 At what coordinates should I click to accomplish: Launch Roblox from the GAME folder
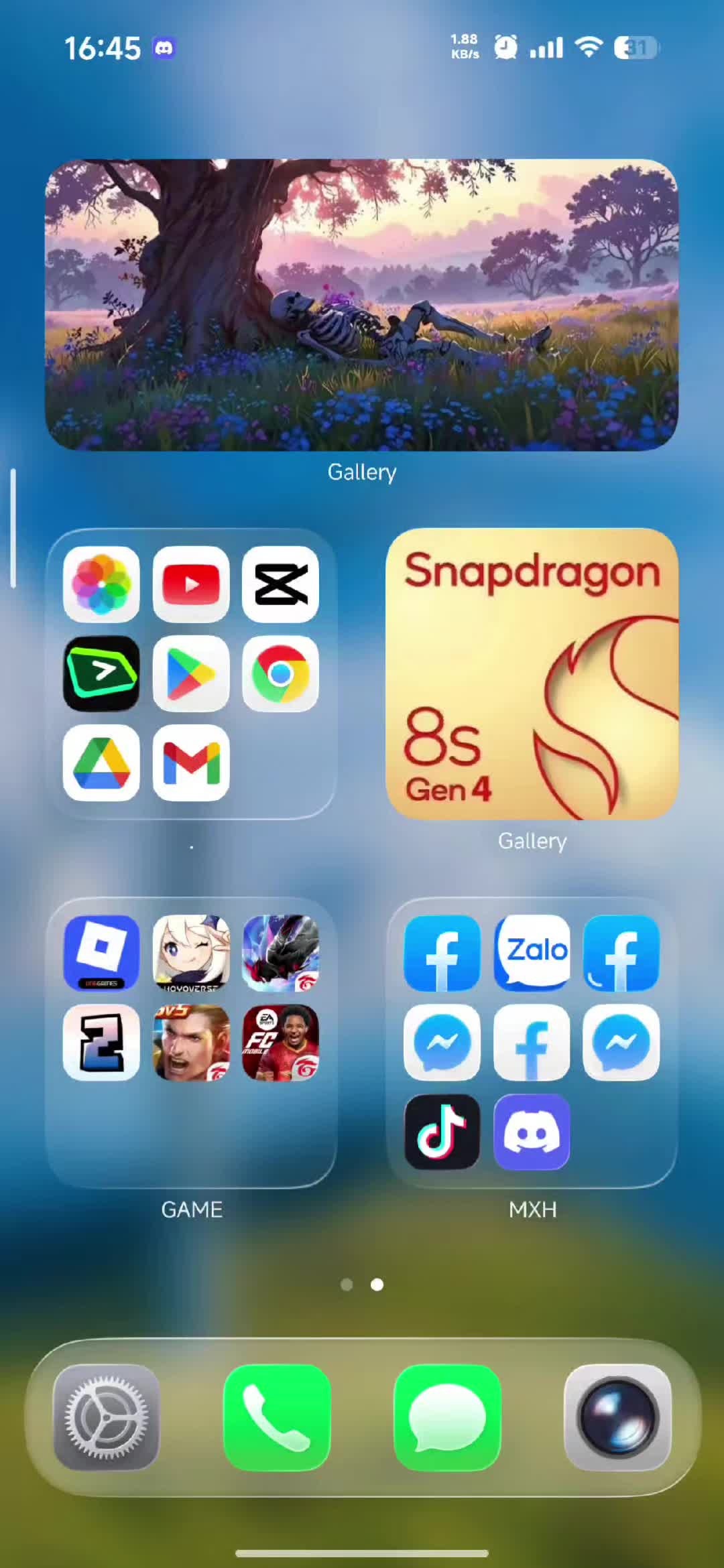pos(101,953)
